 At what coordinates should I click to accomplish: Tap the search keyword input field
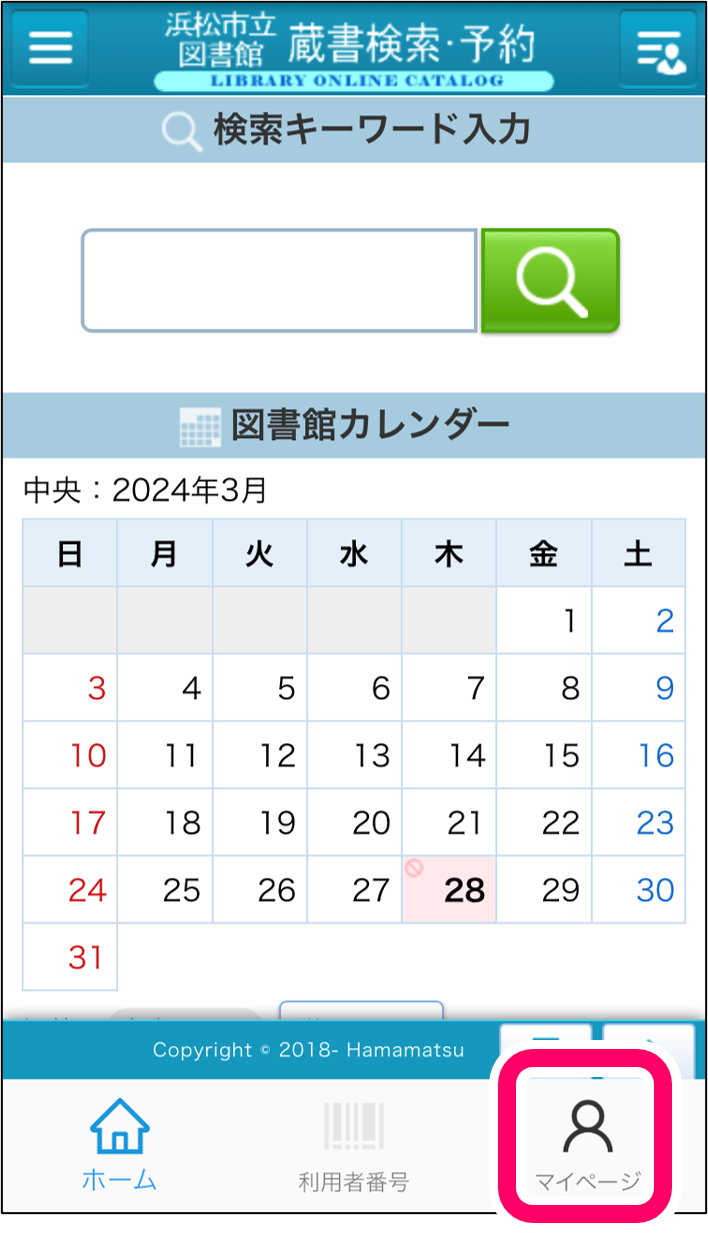(x=279, y=280)
